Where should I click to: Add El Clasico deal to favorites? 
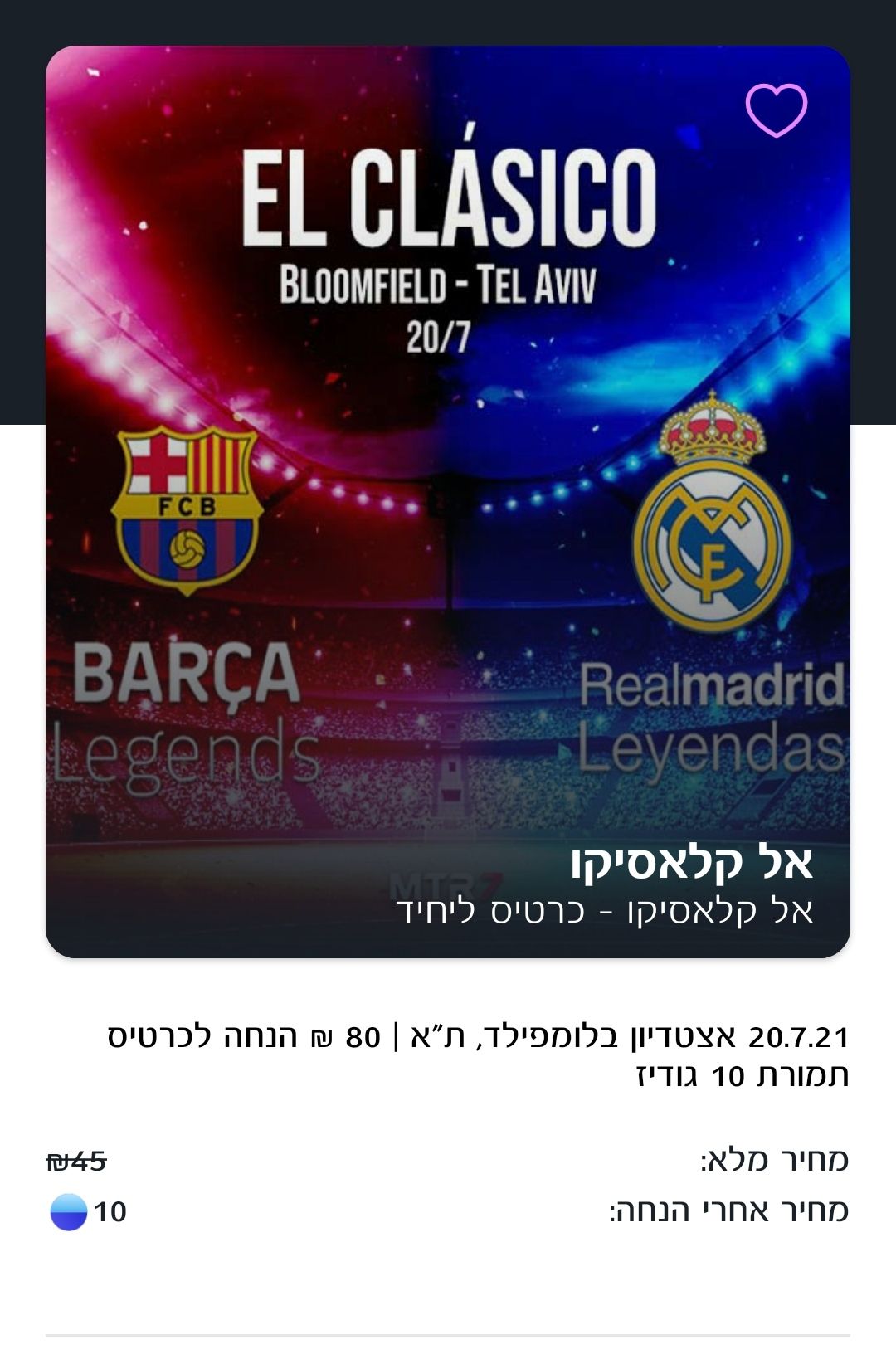(776, 110)
